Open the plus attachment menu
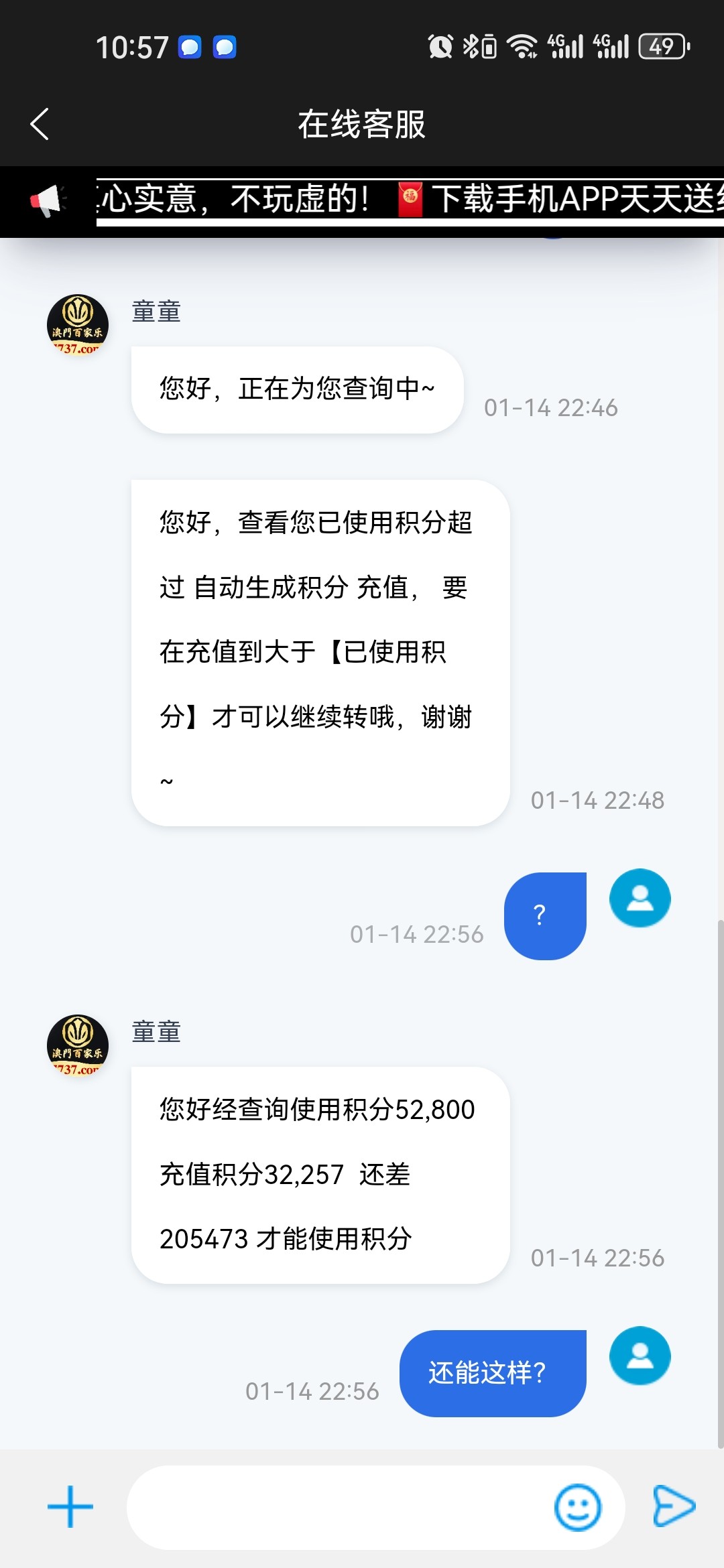The image size is (724, 1568). coord(70,1507)
